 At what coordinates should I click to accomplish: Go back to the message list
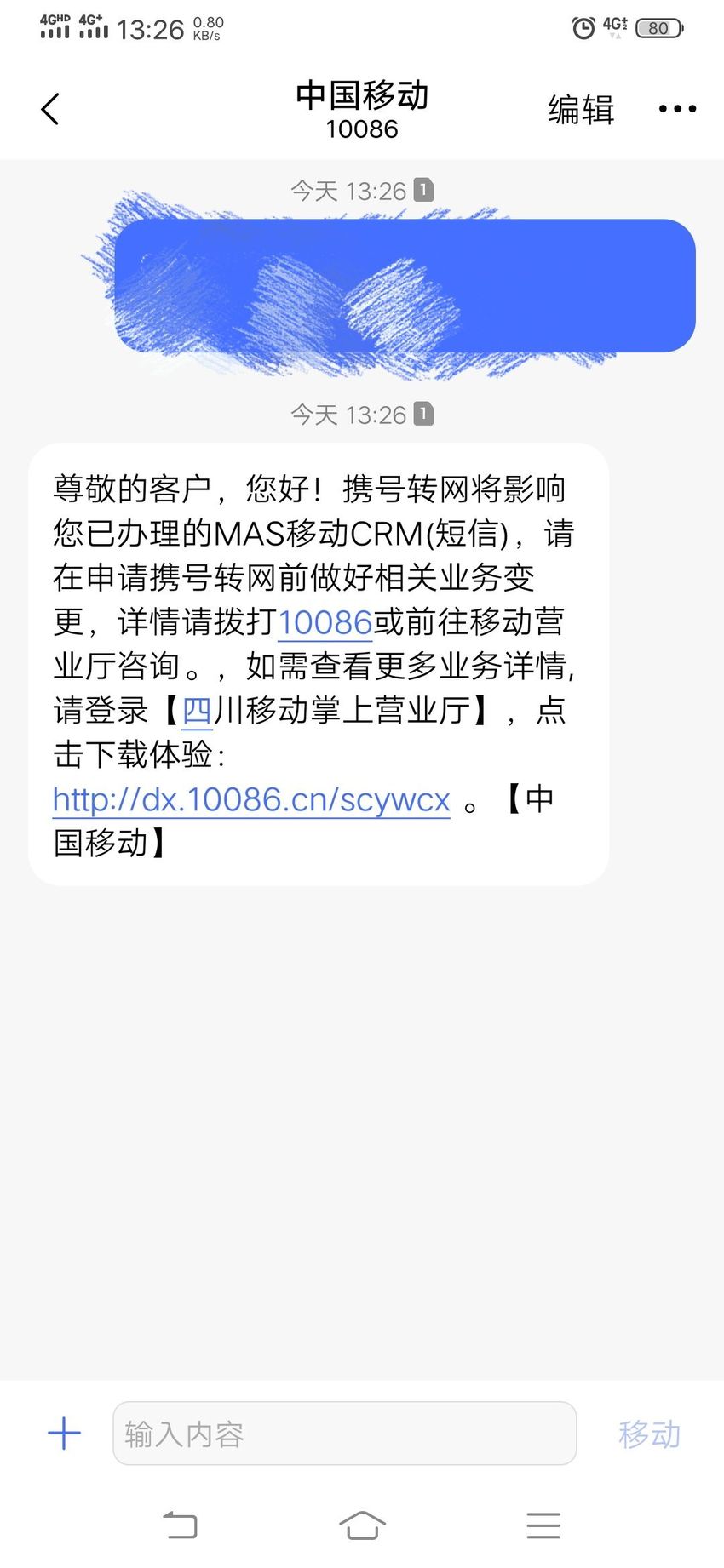(50, 109)
